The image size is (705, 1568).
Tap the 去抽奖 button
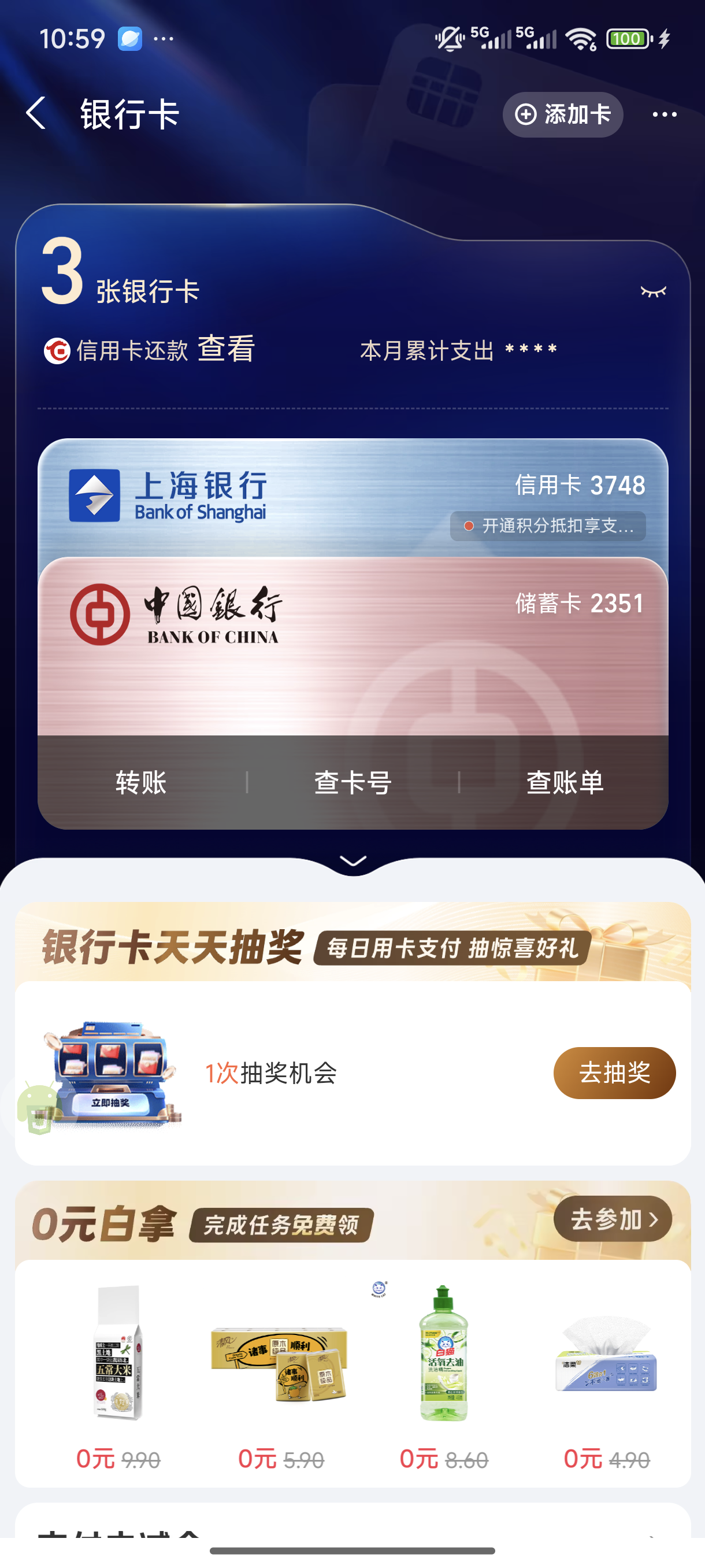tap(614, 1073)
